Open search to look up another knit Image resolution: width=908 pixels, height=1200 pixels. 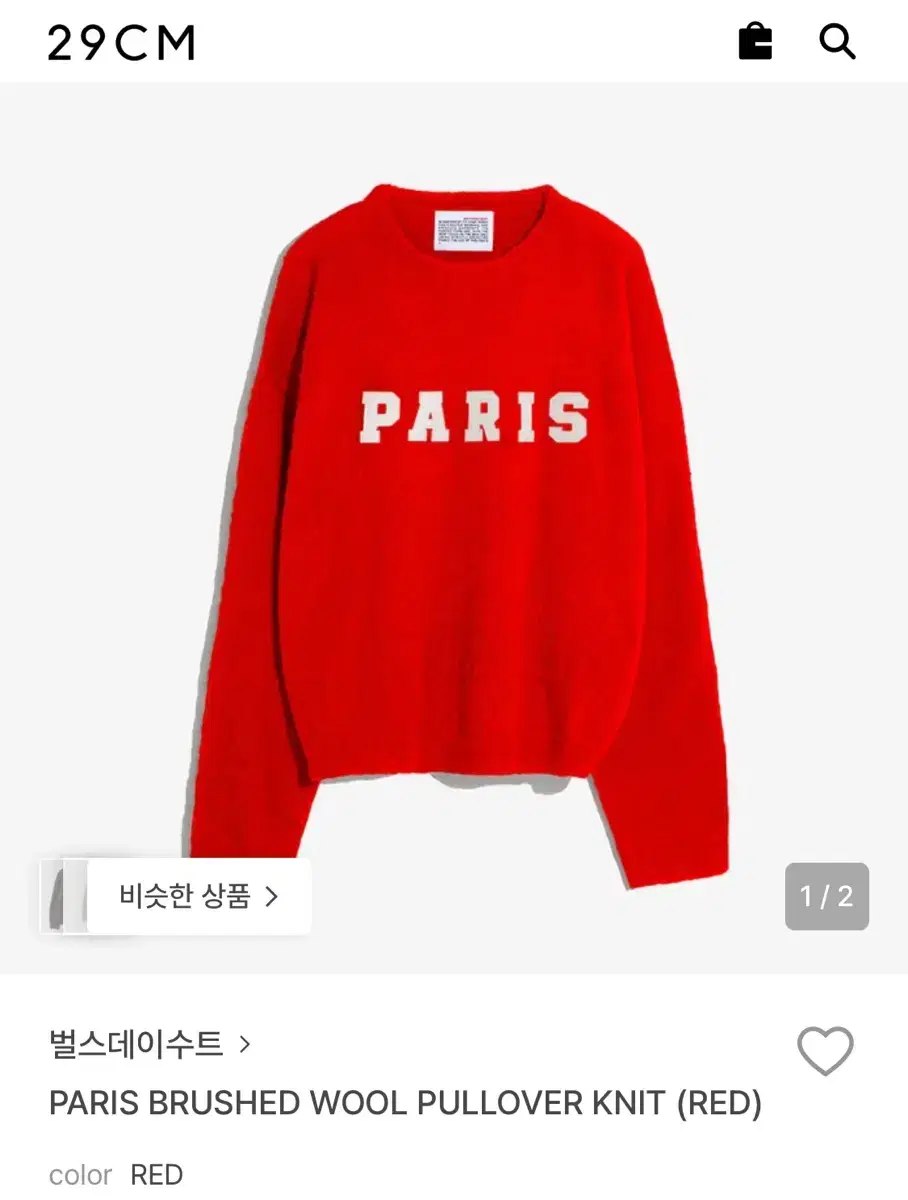pos(837,42)
